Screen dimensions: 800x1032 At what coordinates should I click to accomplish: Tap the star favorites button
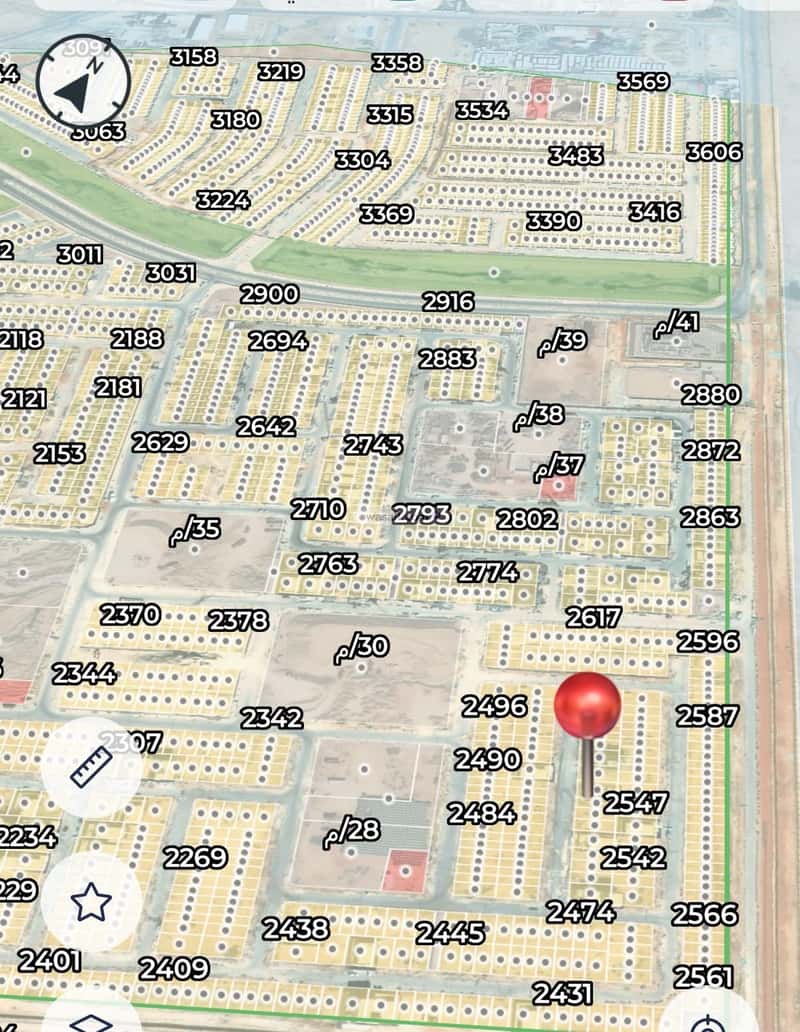click(91, 901)
